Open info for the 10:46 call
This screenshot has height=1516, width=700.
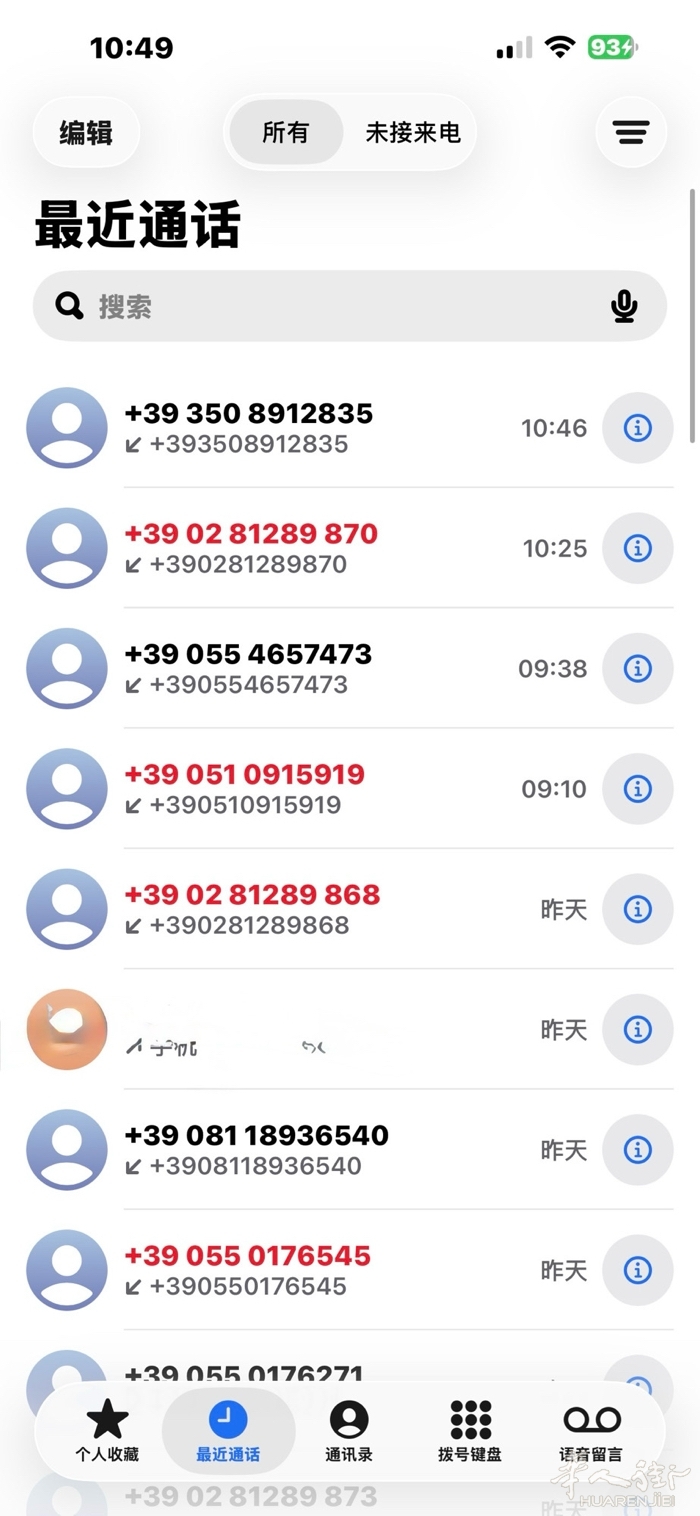pos(637,428)
